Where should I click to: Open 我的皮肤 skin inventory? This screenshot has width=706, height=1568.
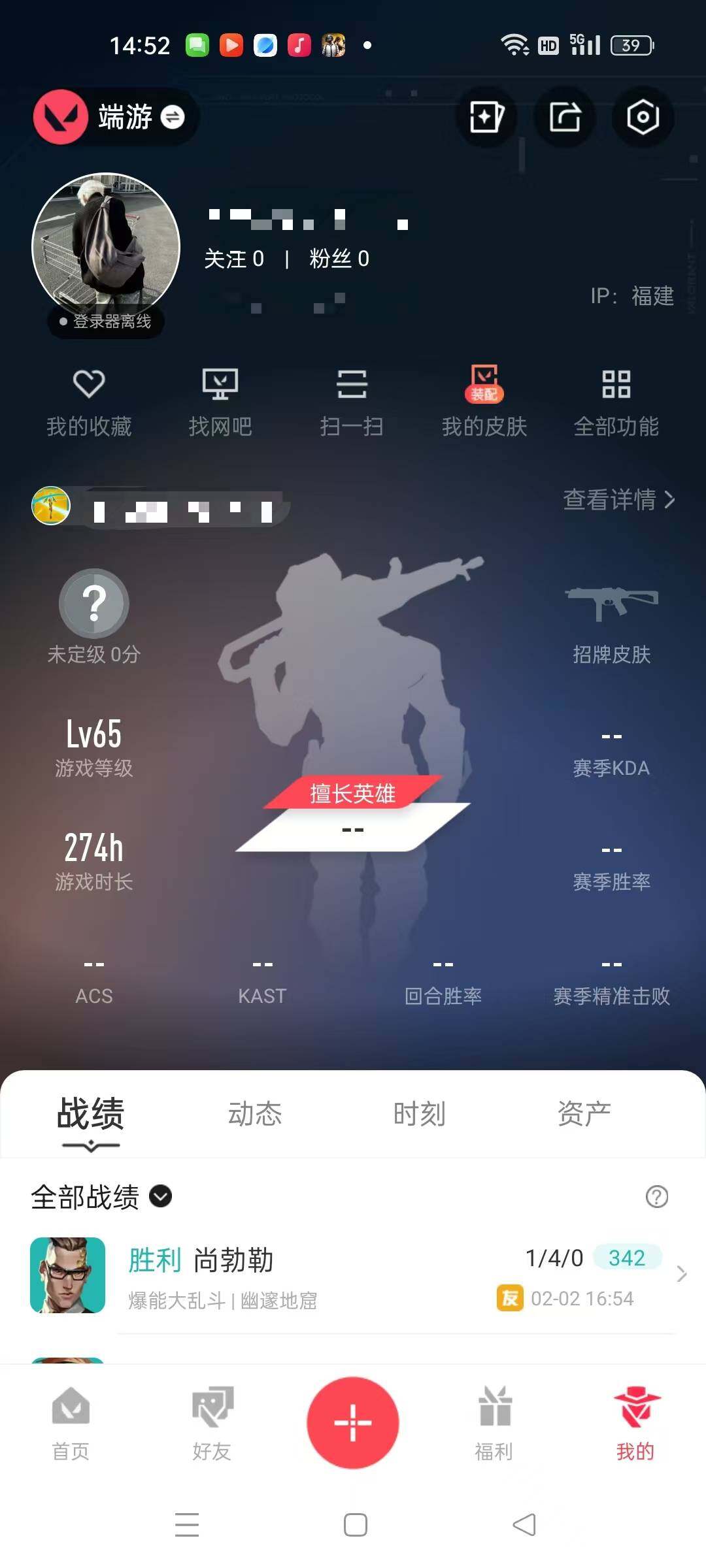point(484,400)
